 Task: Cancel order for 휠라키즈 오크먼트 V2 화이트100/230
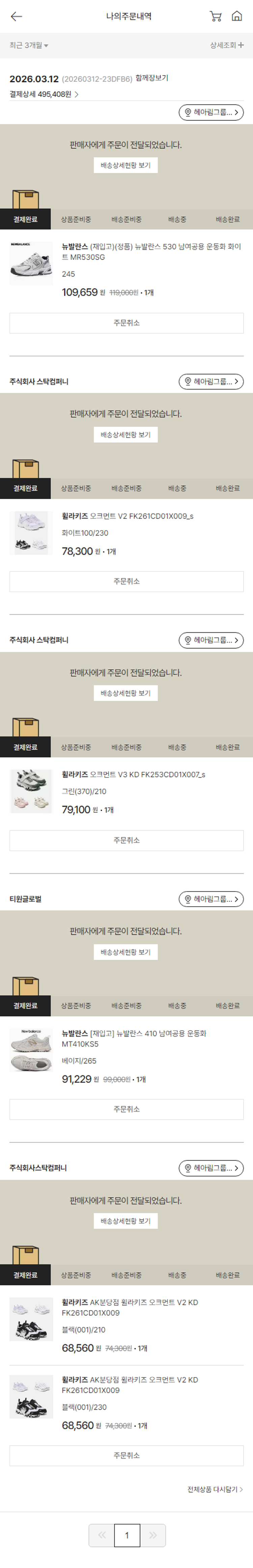pyautogui.click(x=126, y=581)
